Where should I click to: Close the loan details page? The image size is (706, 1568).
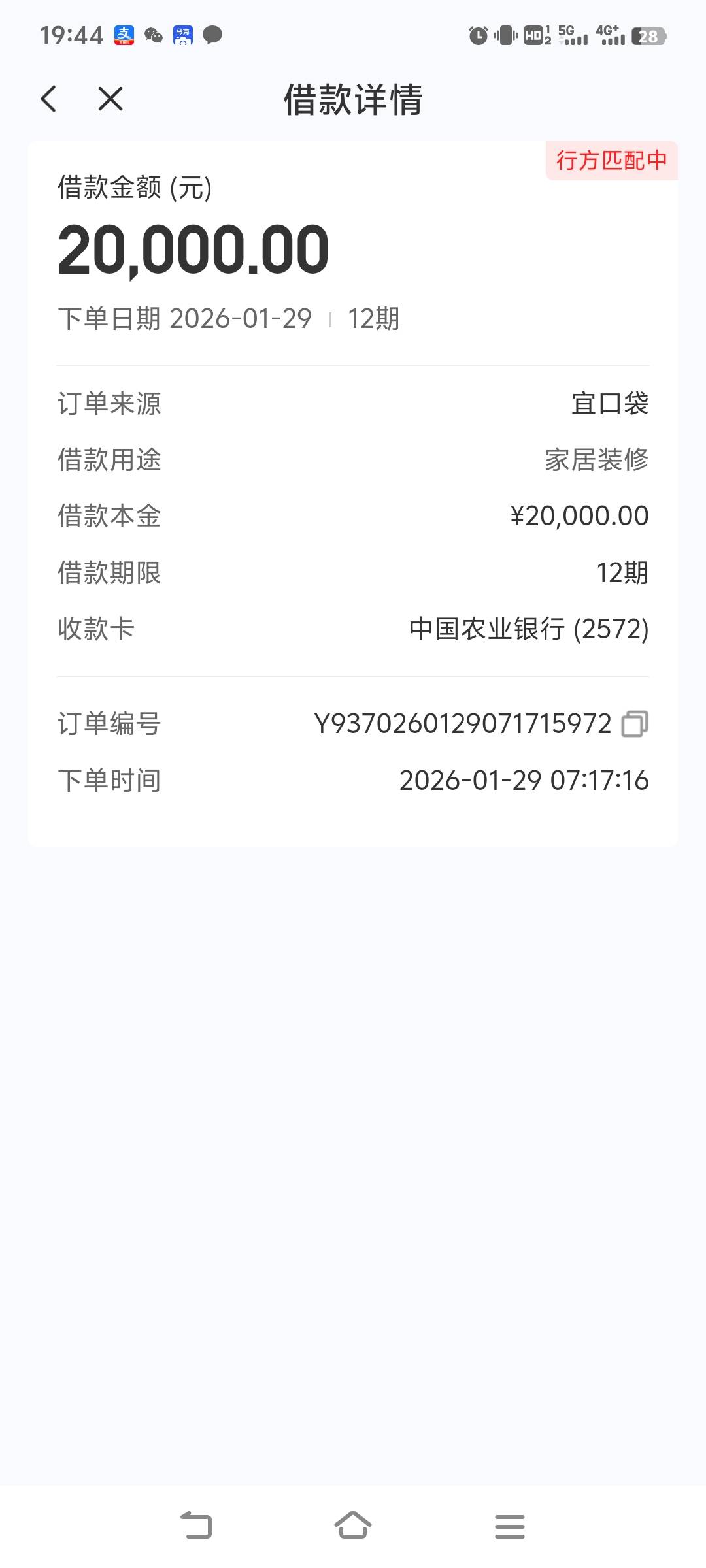(110, 99)
